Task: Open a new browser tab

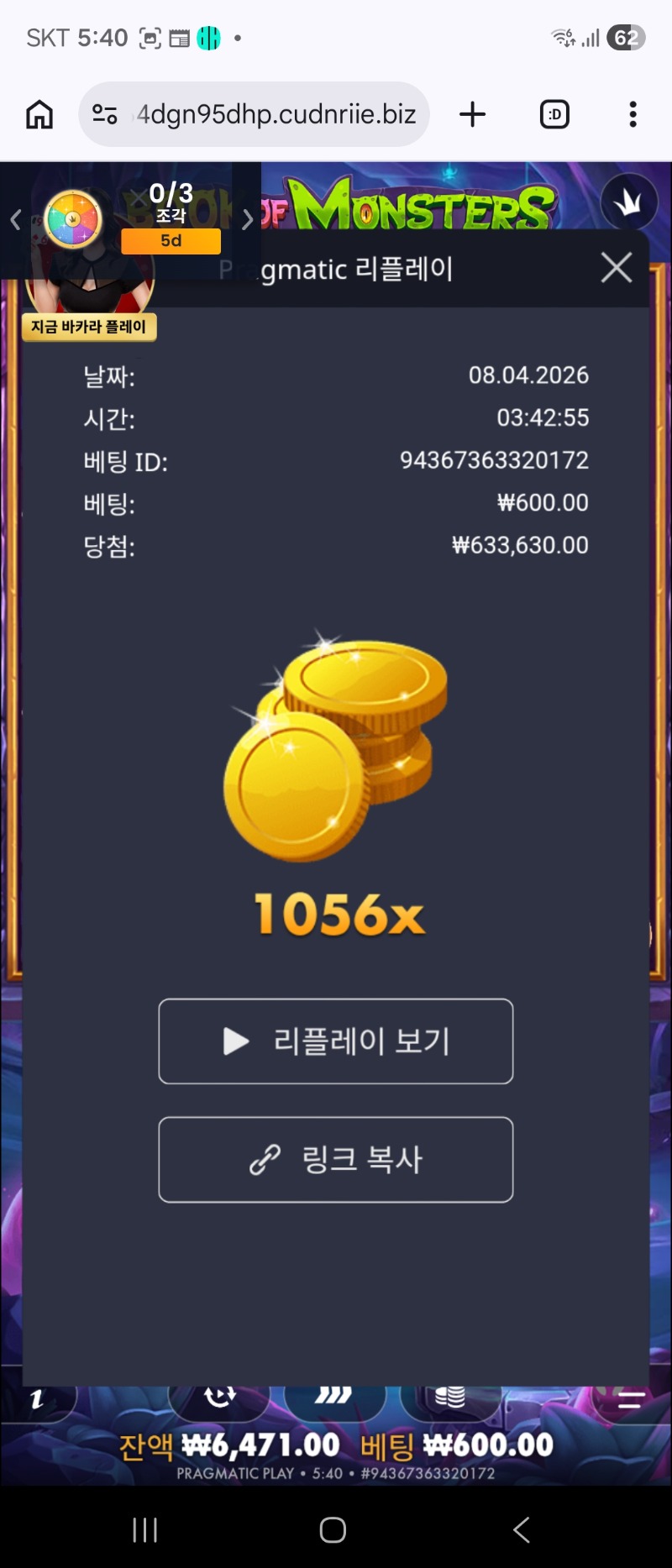Action: 473,114
